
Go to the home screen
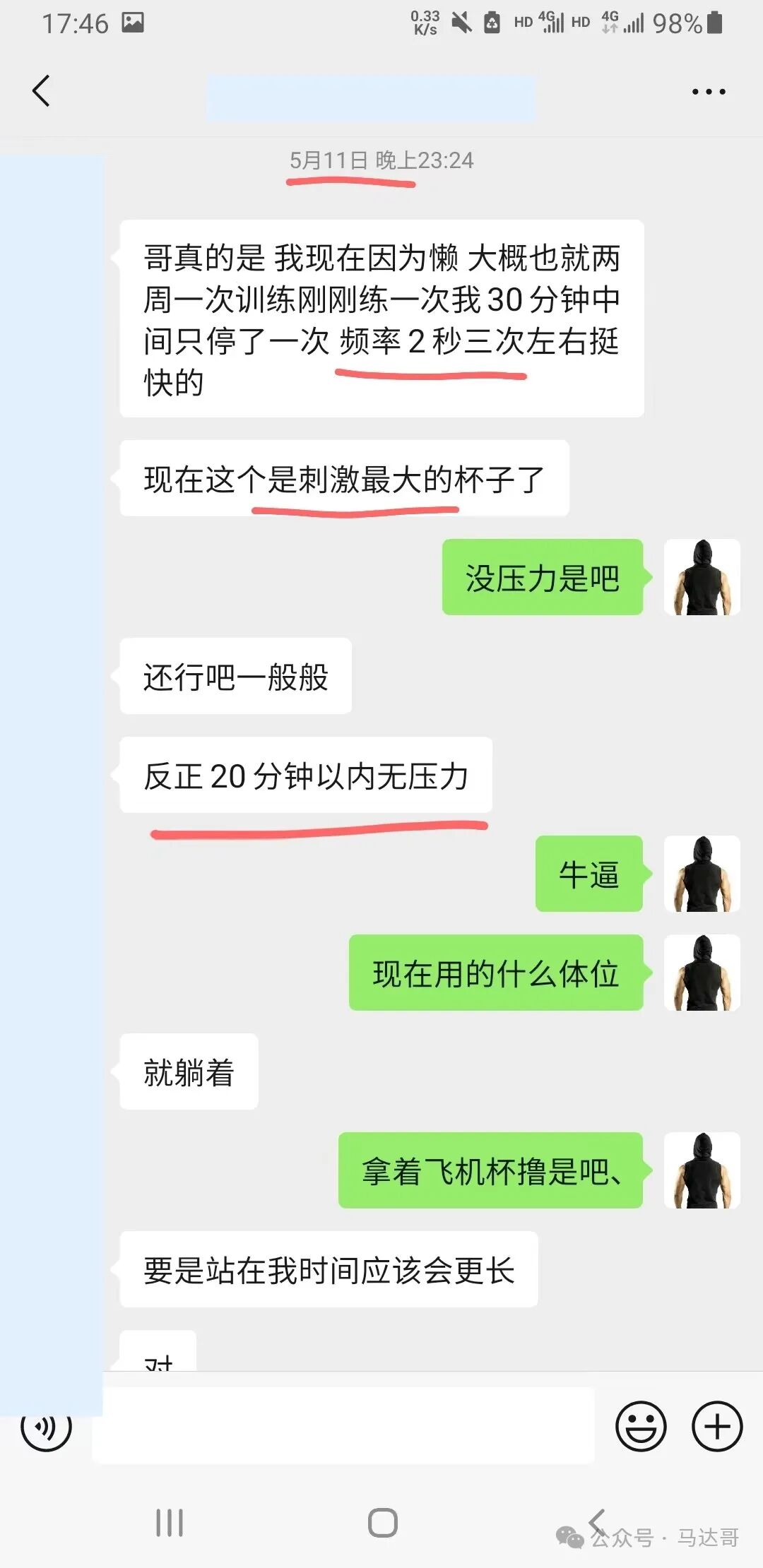382,1522
